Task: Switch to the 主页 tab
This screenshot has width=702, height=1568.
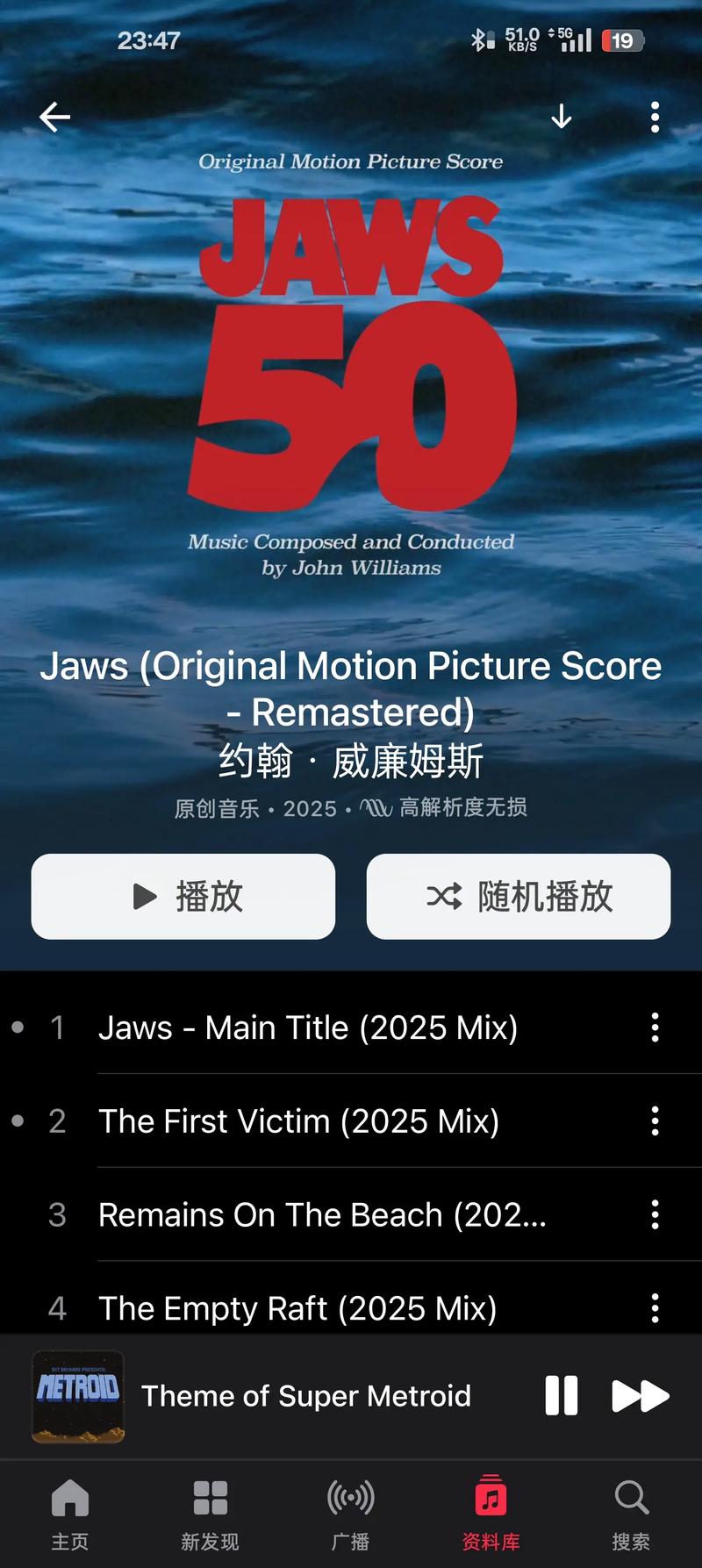Action: (70, 1511)
